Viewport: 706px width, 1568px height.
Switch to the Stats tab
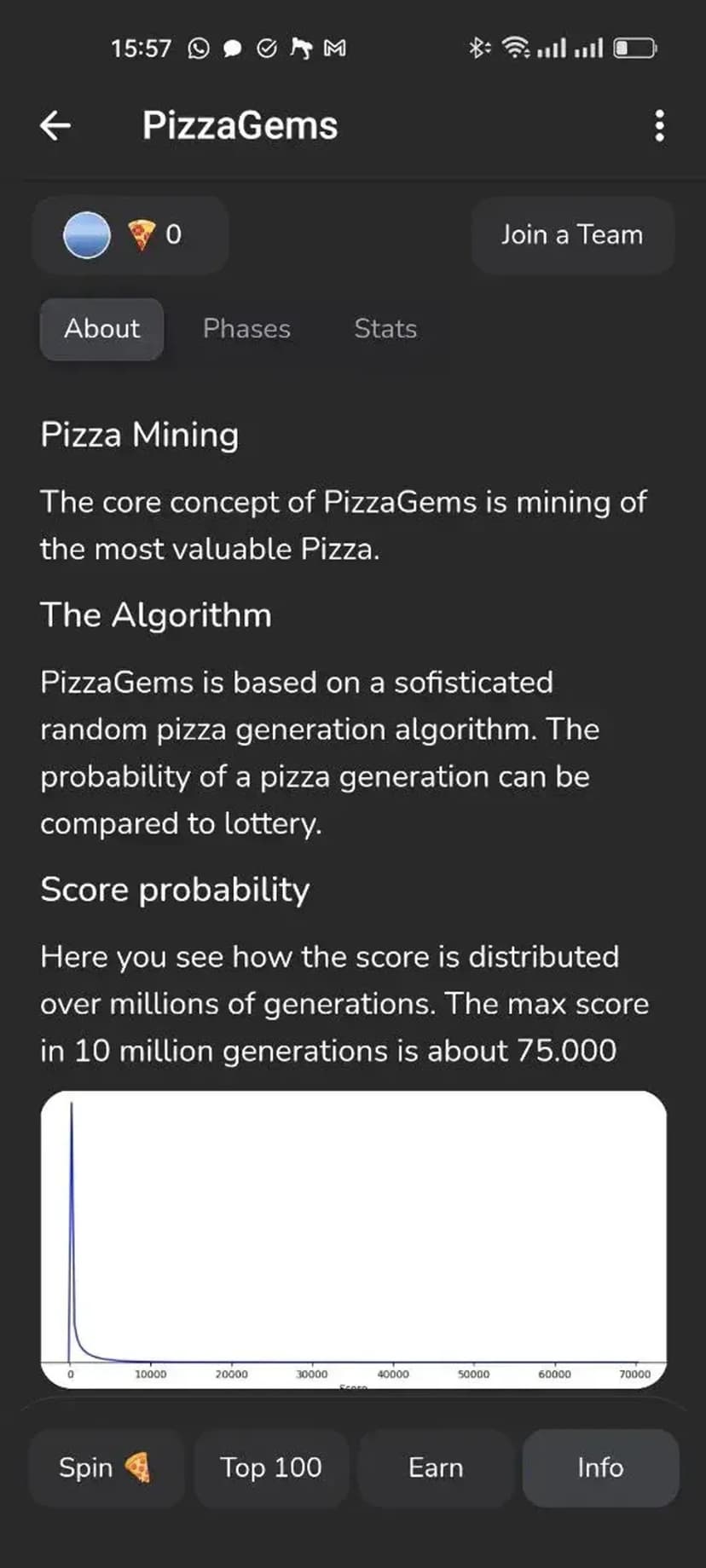385,329
